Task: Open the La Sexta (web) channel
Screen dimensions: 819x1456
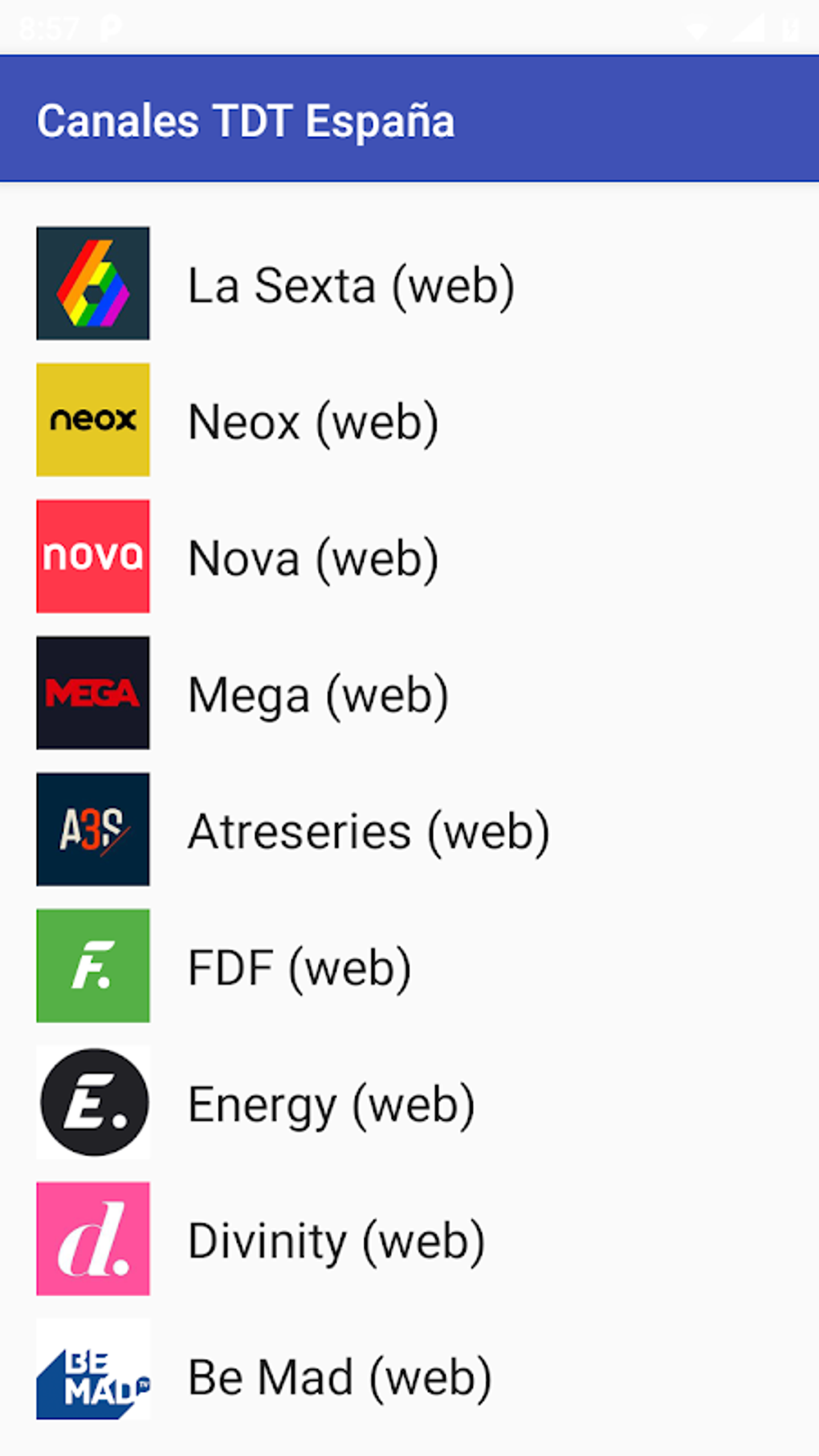Action: [x=409, y=283]
